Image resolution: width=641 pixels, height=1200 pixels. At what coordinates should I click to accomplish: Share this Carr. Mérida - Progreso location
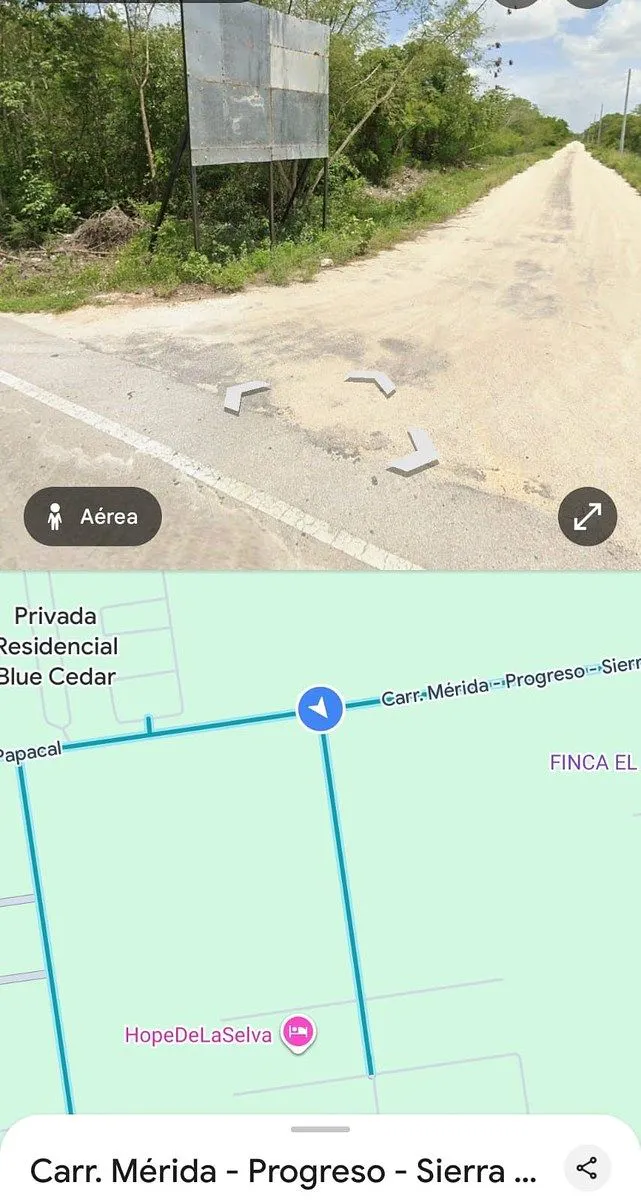pos(587,1167)
